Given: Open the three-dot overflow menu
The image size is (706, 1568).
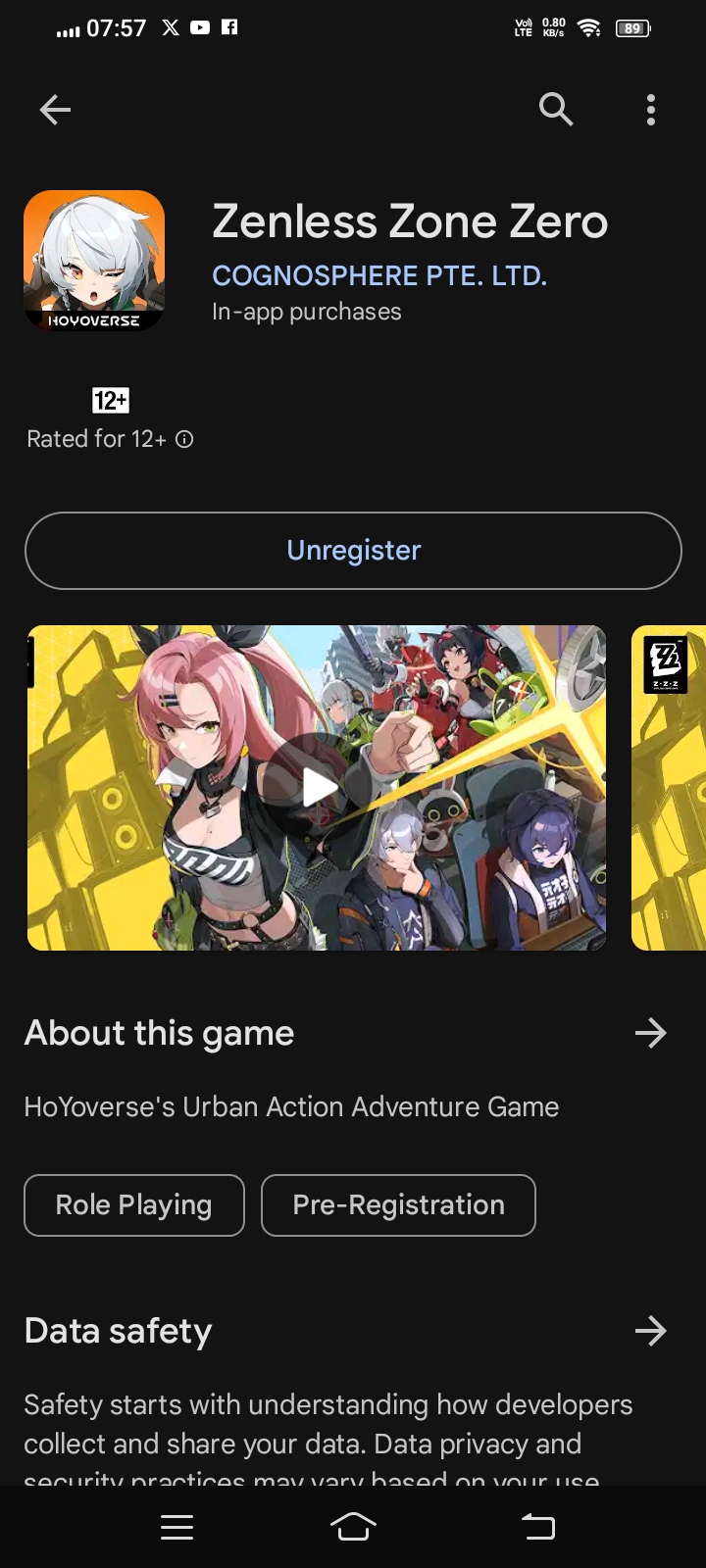Looking at the screenshot, I should [x=651, y=110].
